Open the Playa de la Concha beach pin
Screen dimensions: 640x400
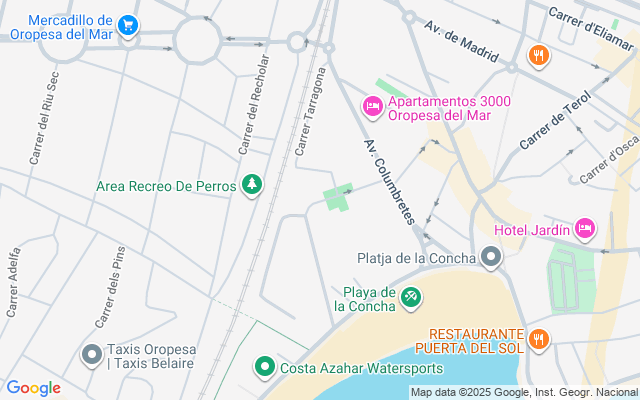tap(410, 297)
